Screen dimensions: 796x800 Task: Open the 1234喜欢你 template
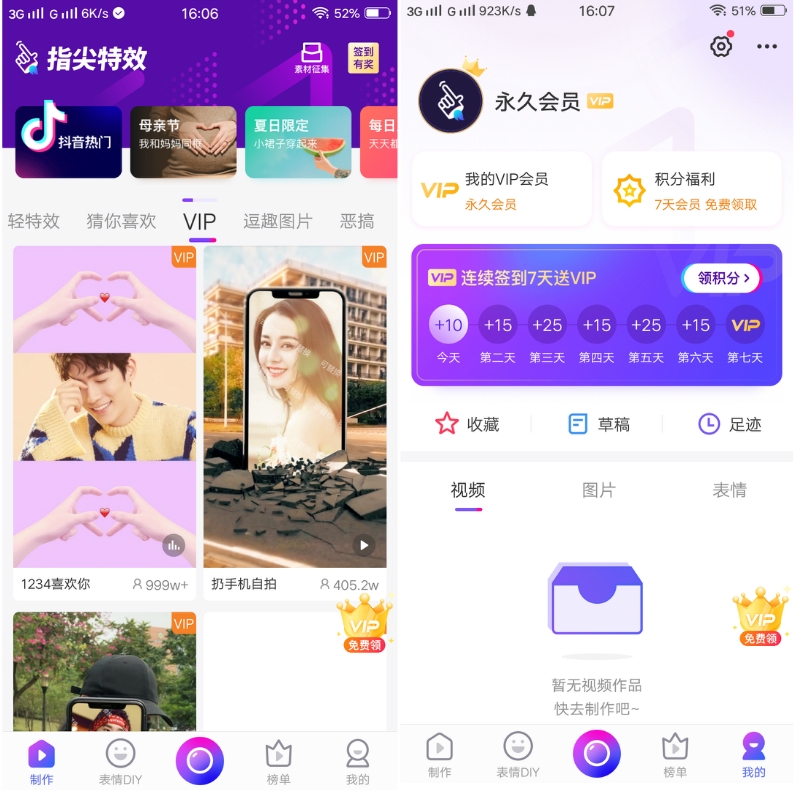coord(104,420)
